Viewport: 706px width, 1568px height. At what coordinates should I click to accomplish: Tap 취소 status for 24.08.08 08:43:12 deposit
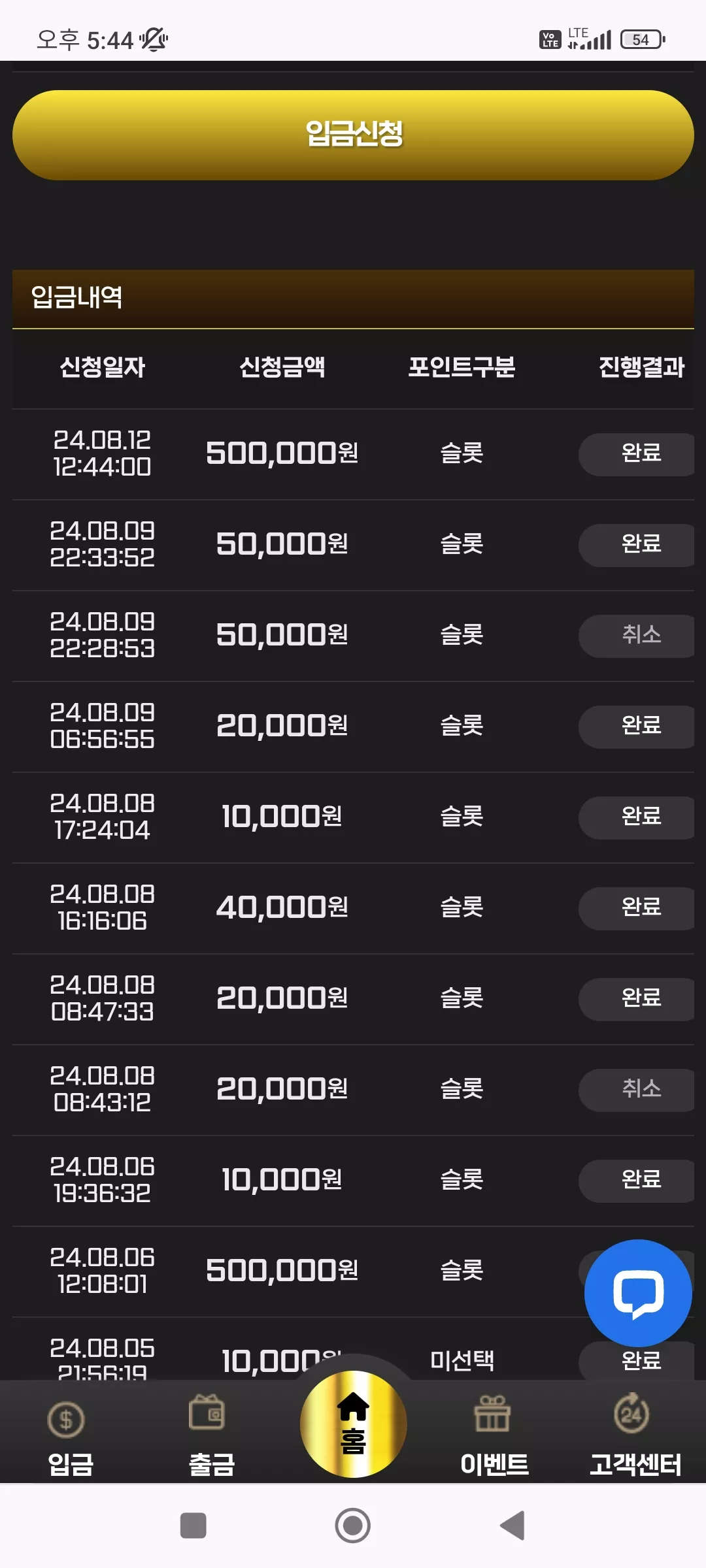(637, 1090)
